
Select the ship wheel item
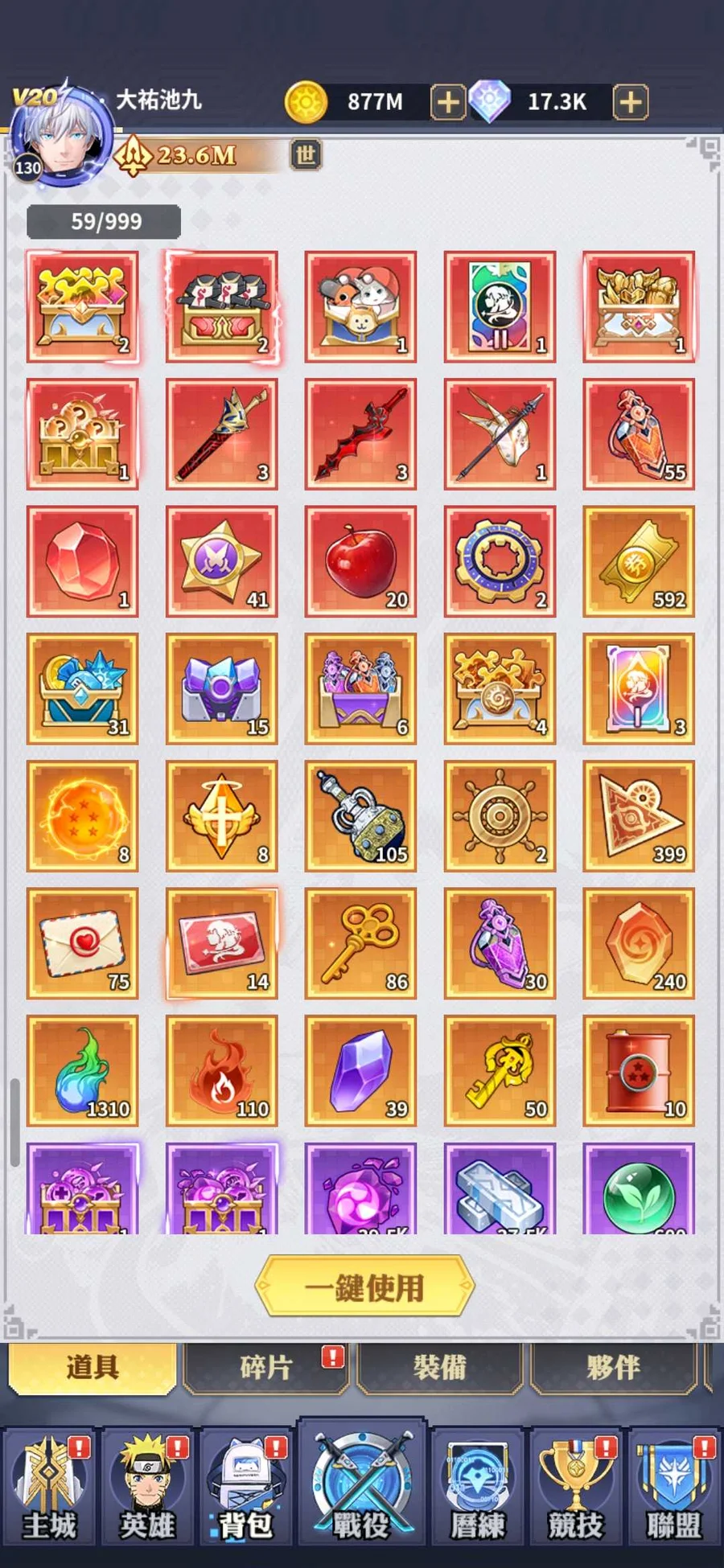pos(500,816)
